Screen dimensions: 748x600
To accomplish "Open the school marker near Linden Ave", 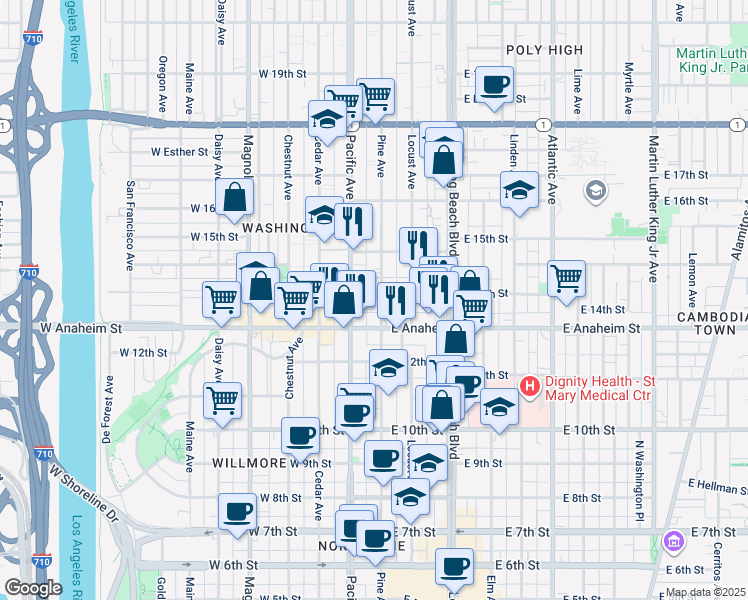I will point(519,190).
